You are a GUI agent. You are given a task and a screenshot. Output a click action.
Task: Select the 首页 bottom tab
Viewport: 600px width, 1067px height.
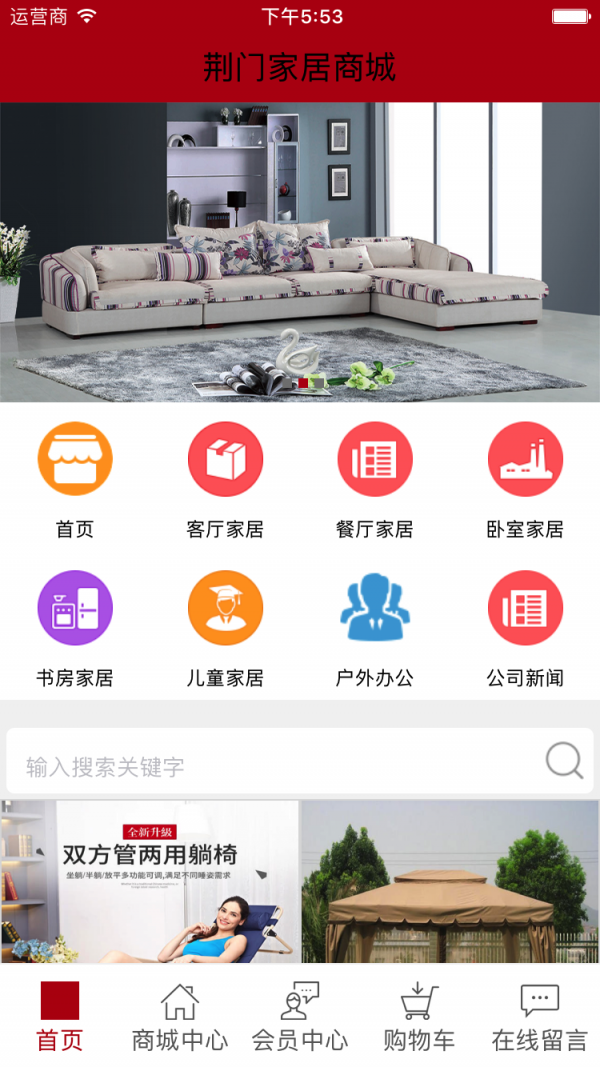coord(60,1016)
